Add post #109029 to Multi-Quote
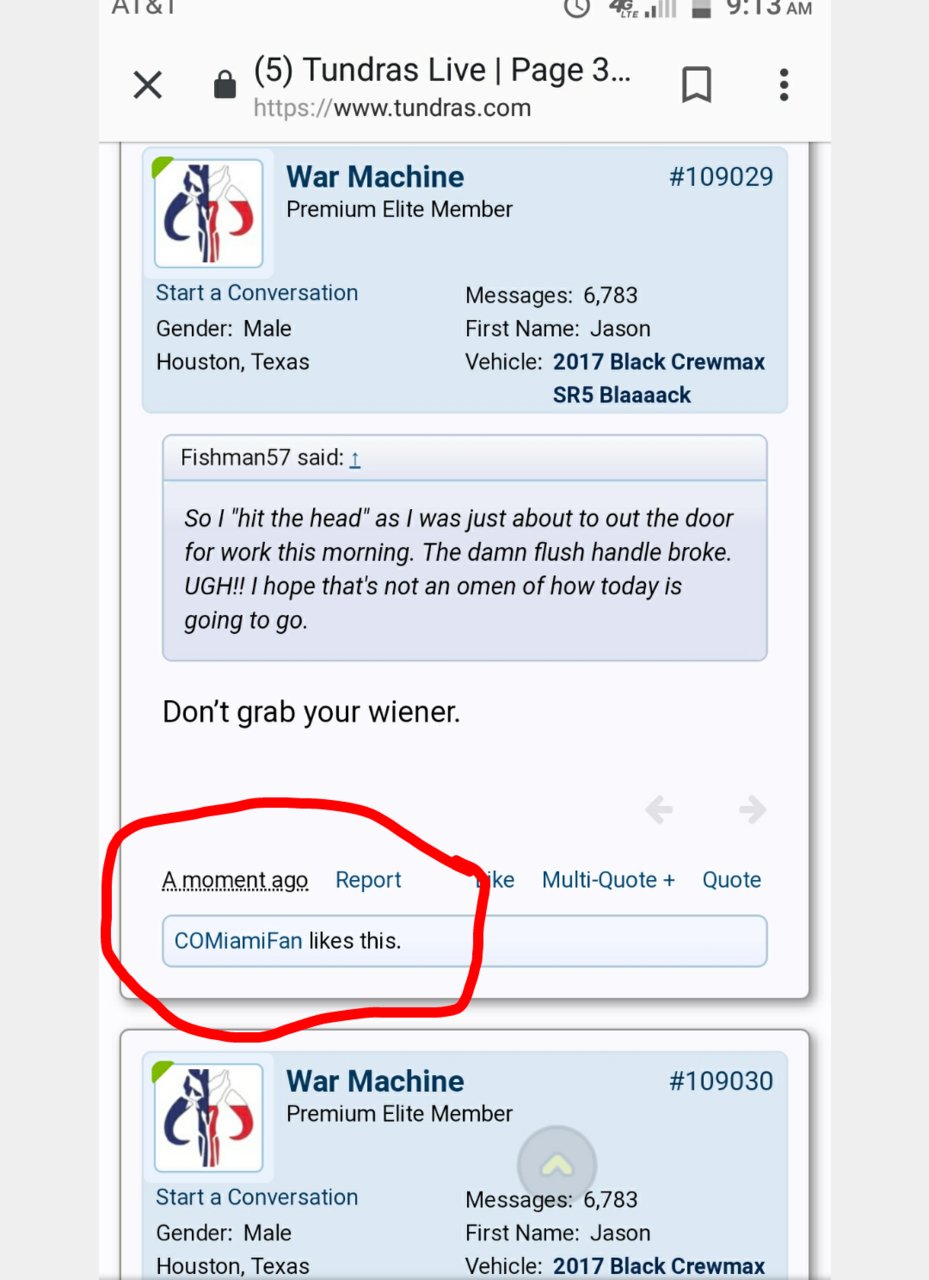Image resolution: width=929 pixels, height=1280 pixels. coord(608,880)
